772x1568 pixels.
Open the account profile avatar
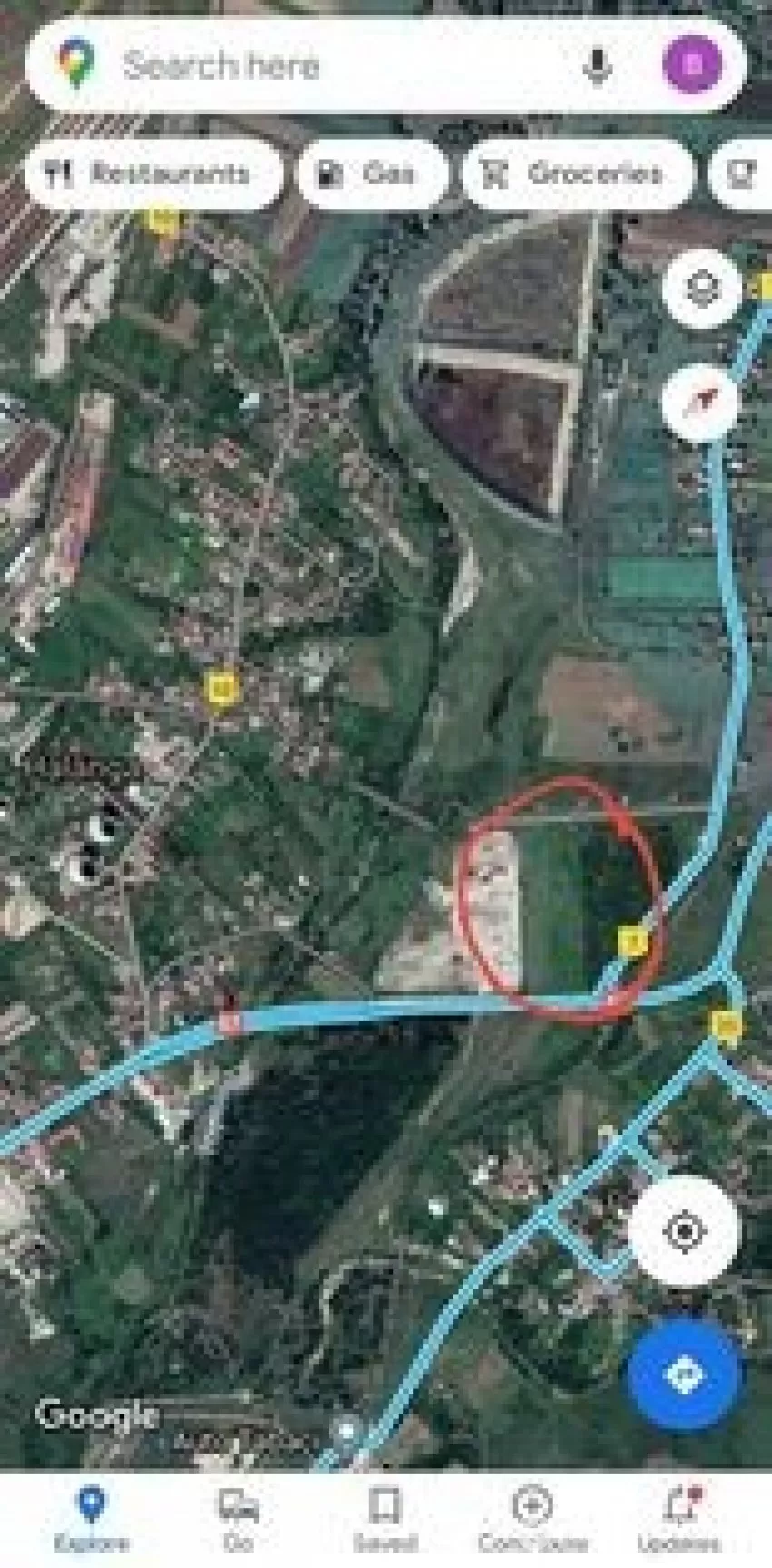(693, 65)
